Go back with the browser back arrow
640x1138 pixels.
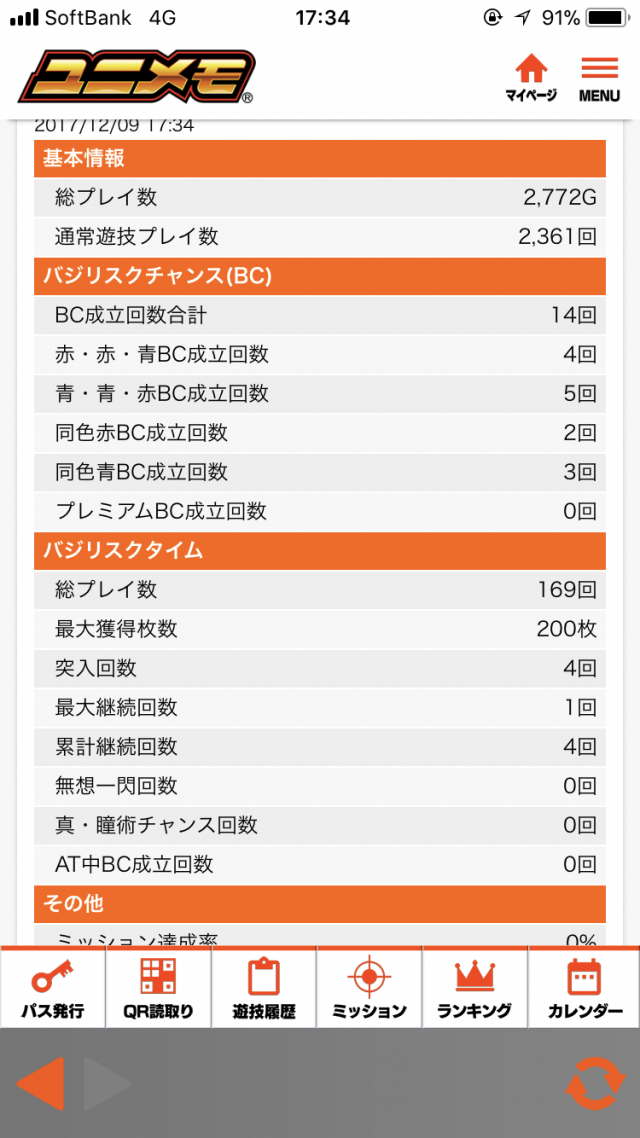pyautogui.click(x=42, y=1084)
